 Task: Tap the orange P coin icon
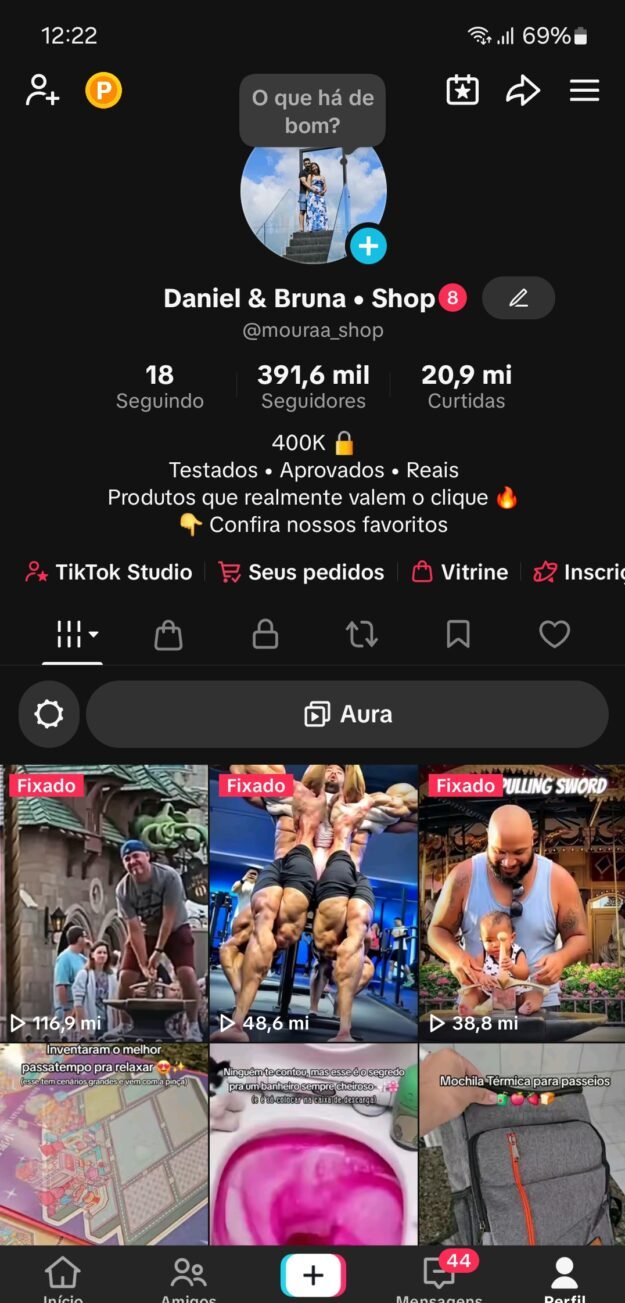pyautogui.click(x=103, y=91)
